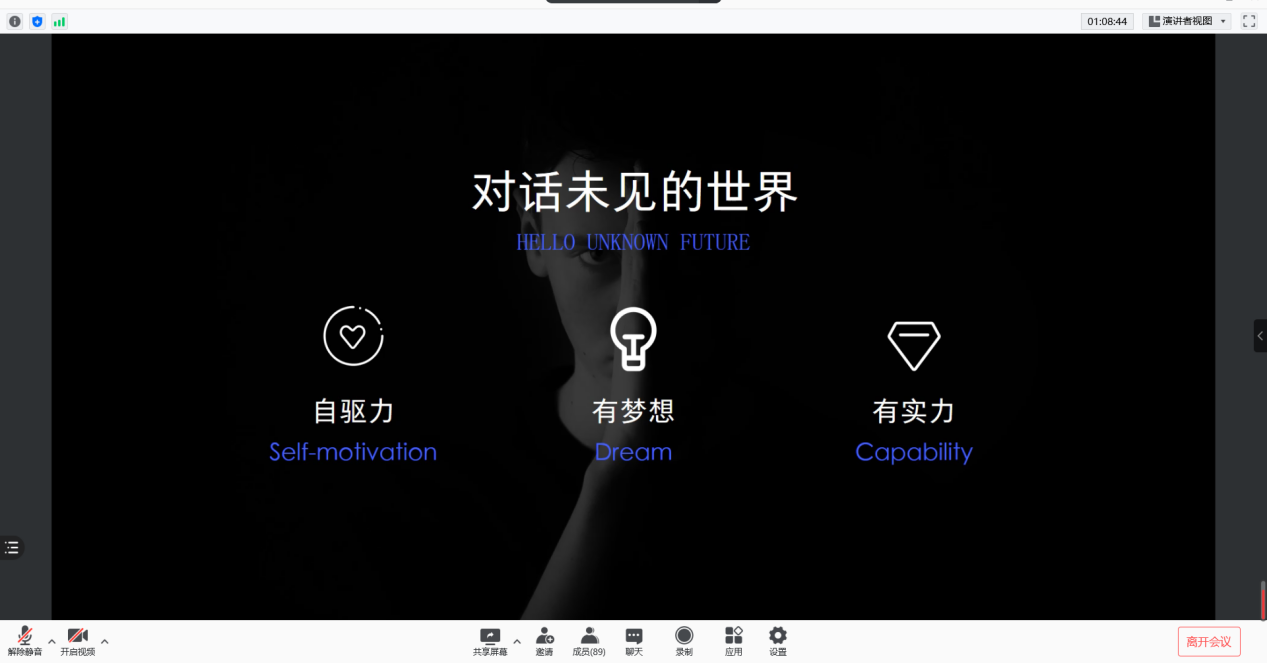Screen dimensions: 1267x663
Task: Open the 应用 apps menu
Action: pyautogui.click(x=734, y=640)
